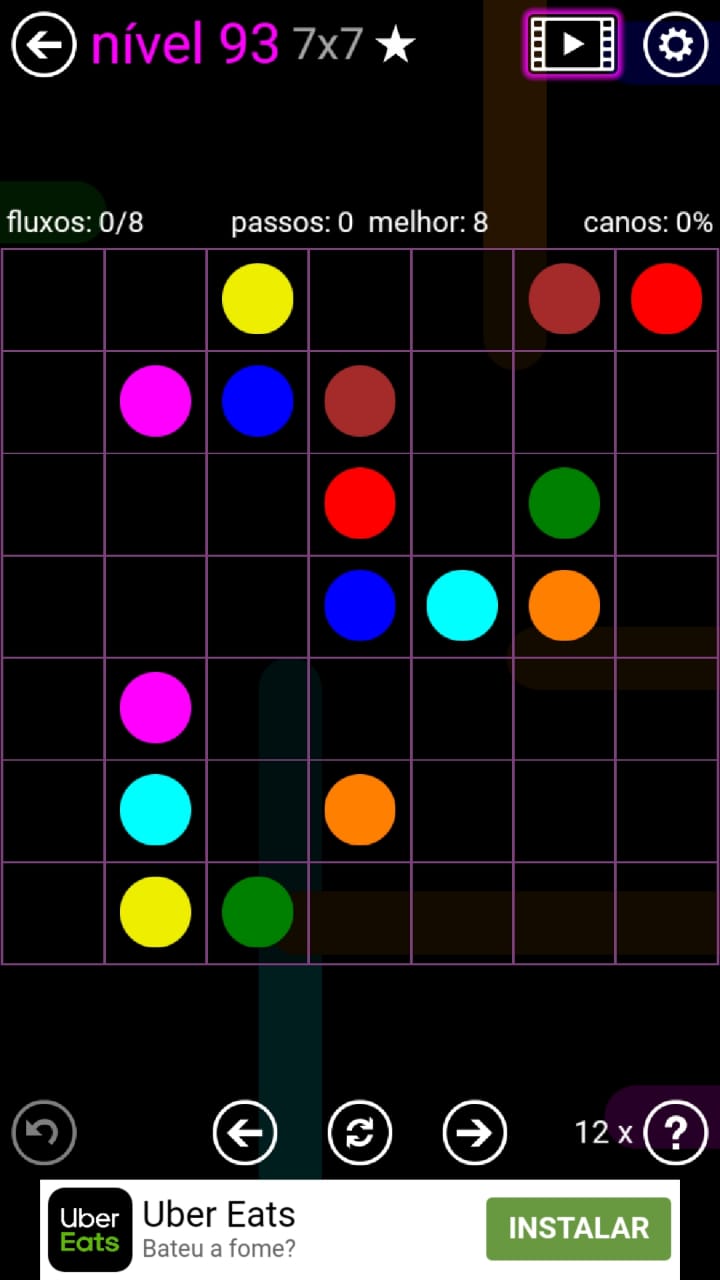Restart the current level

[x=360, y=1132]
